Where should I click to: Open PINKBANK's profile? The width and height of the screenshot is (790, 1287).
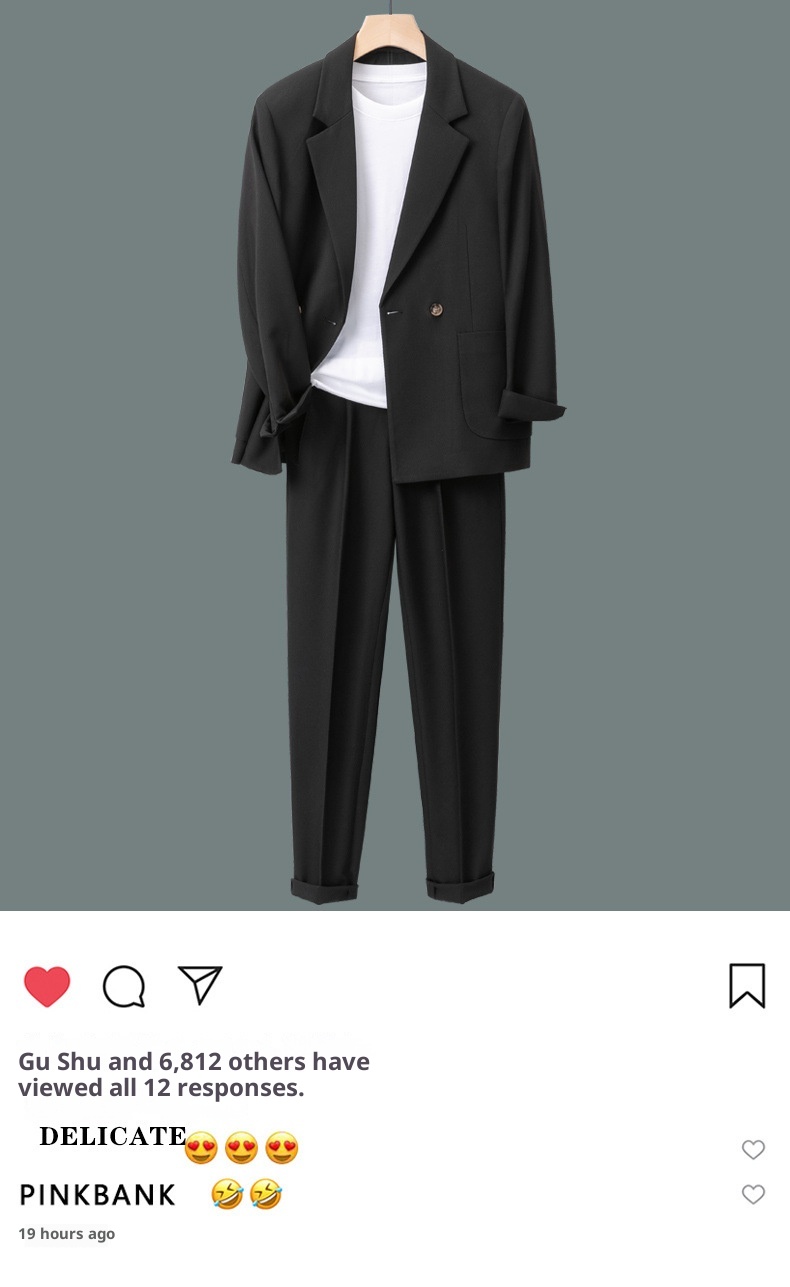96,1194
